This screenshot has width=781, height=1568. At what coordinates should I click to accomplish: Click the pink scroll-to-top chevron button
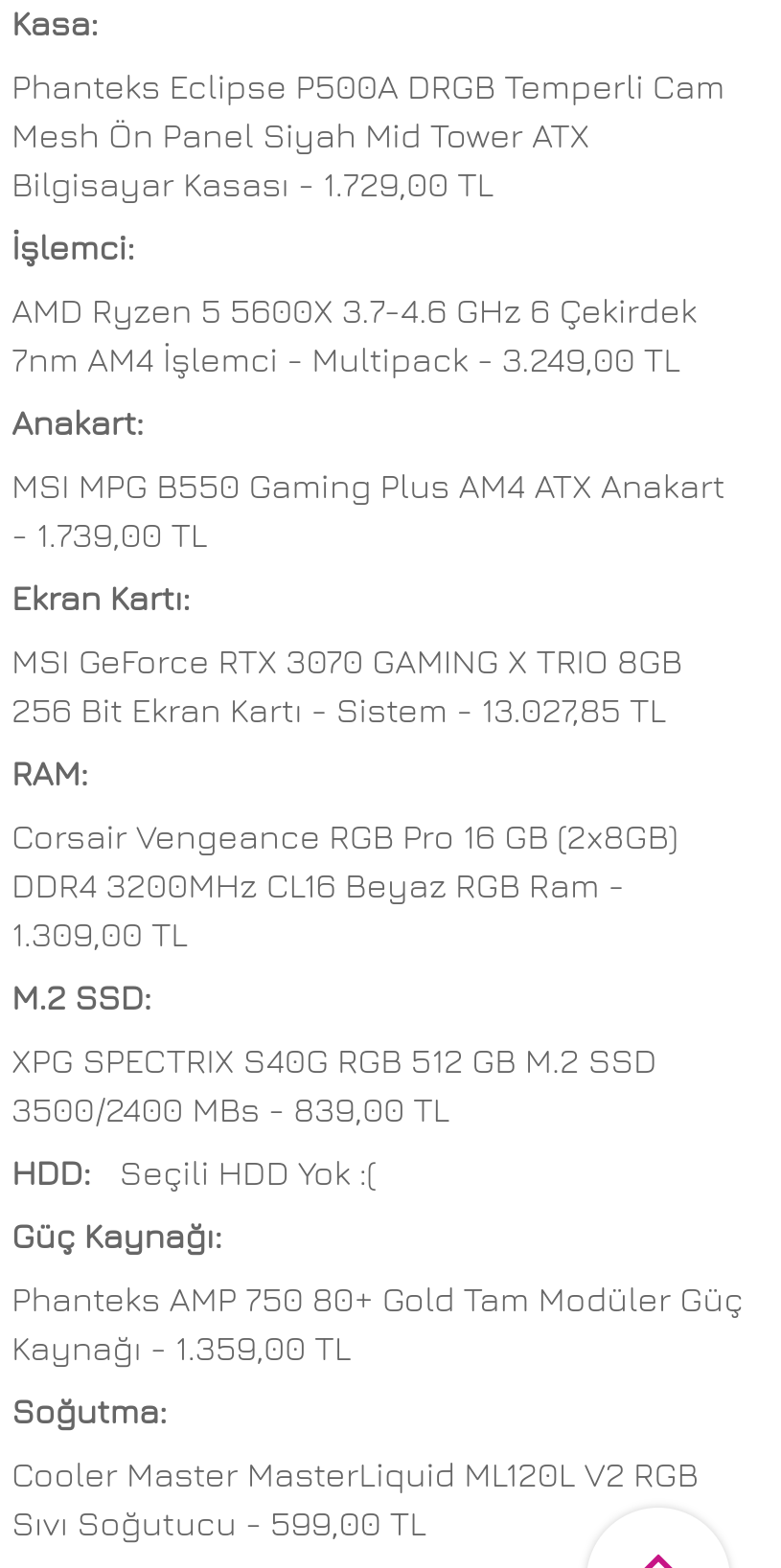[657, 1557]
